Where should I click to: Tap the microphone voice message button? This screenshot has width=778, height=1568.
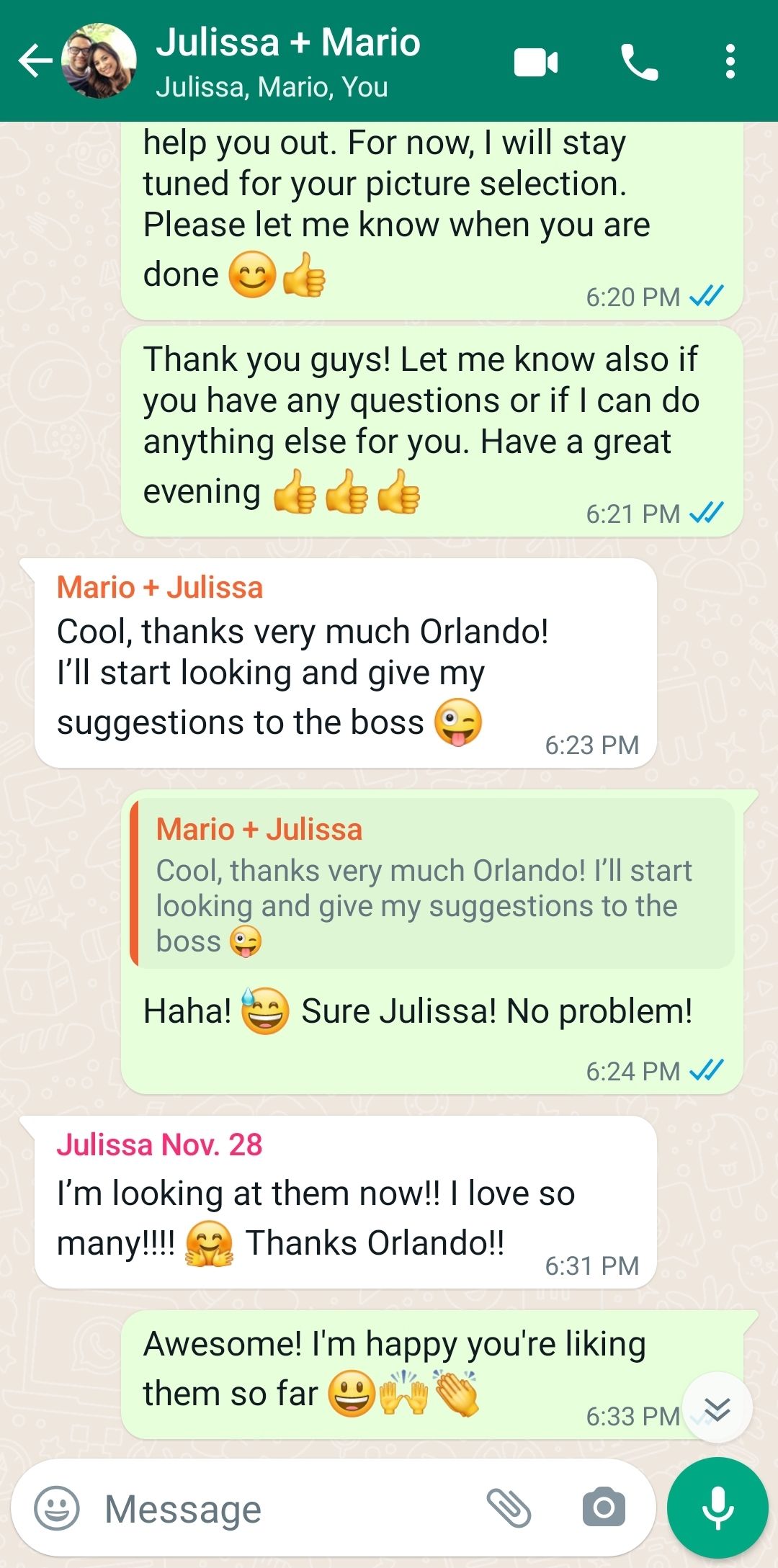tap(717, 1508)
